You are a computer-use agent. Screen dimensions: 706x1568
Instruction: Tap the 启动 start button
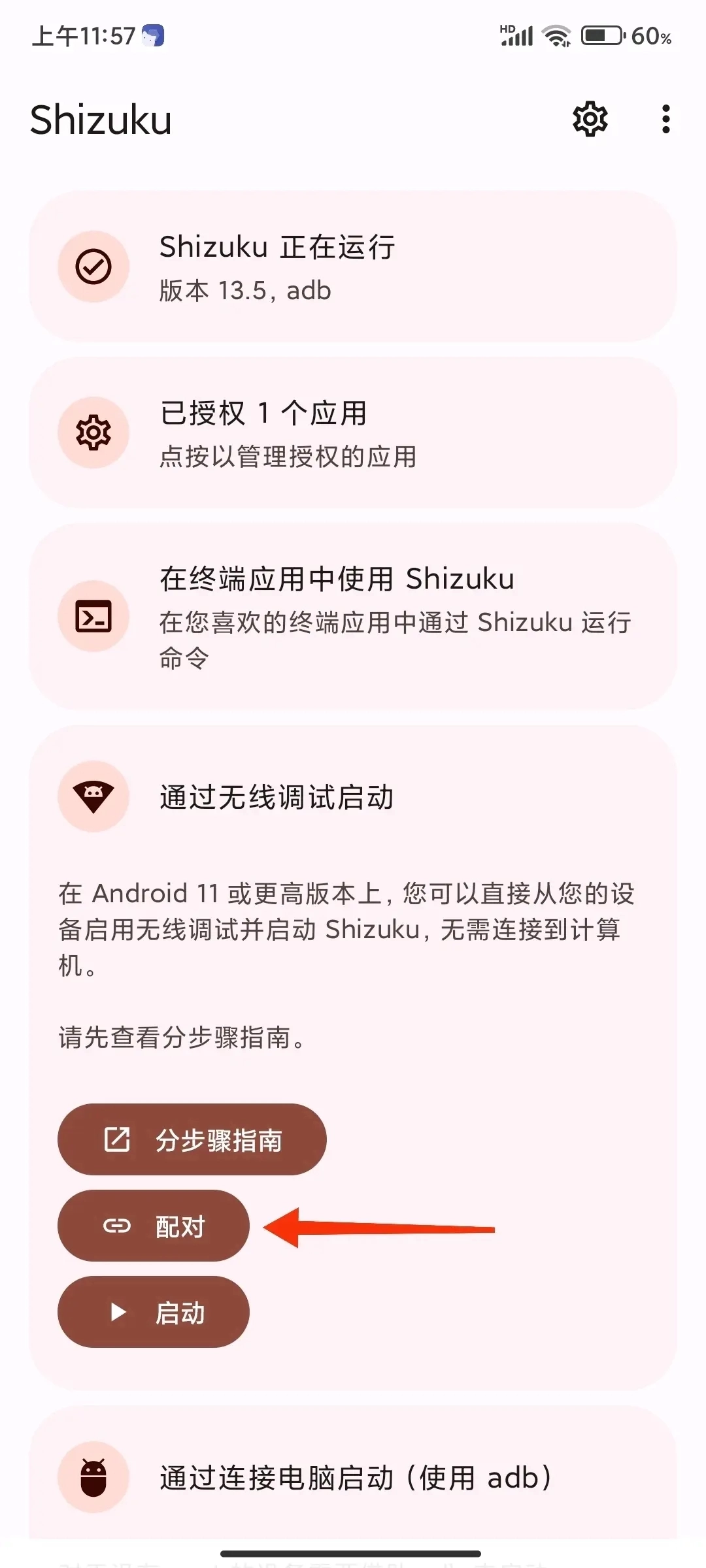154,1313
